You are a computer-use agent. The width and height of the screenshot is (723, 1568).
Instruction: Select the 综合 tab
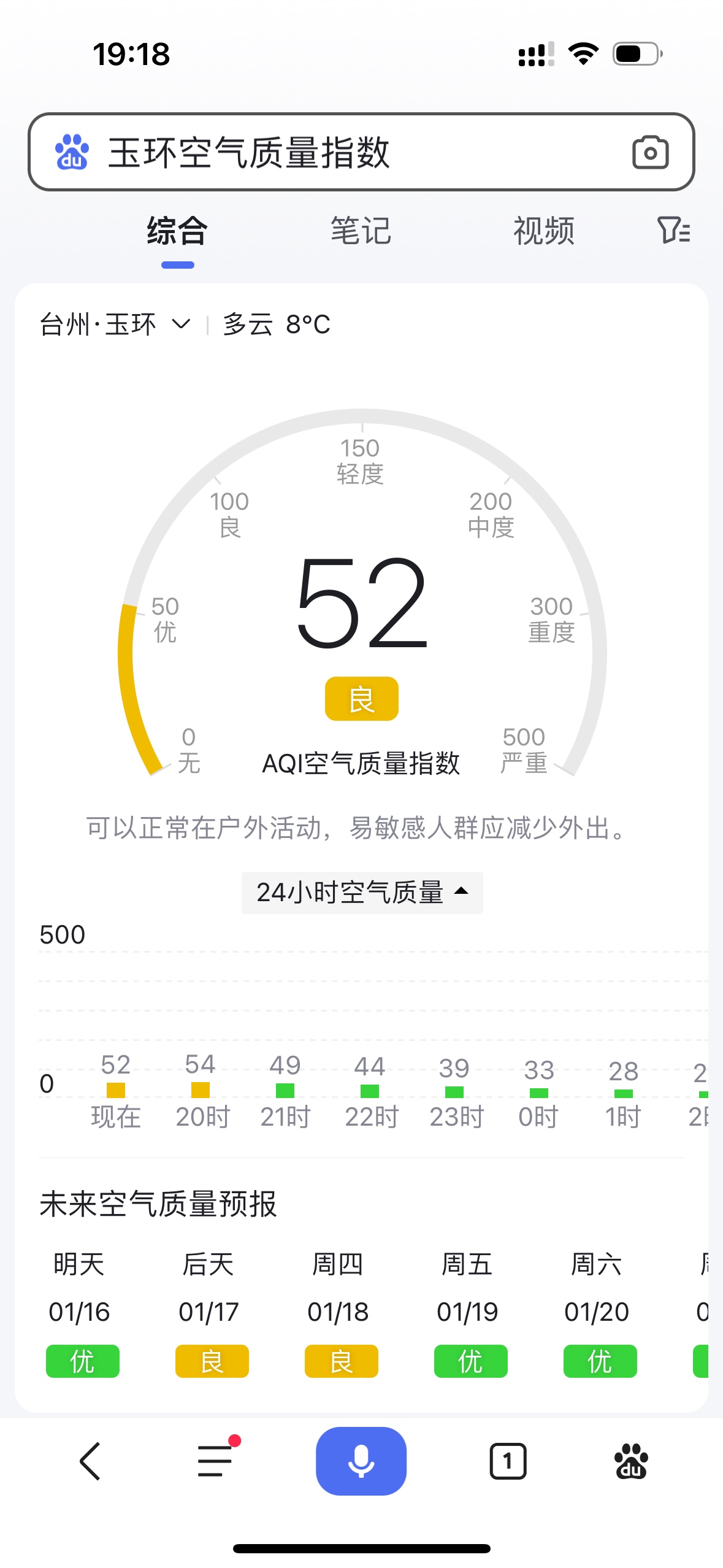pos(178,231)
